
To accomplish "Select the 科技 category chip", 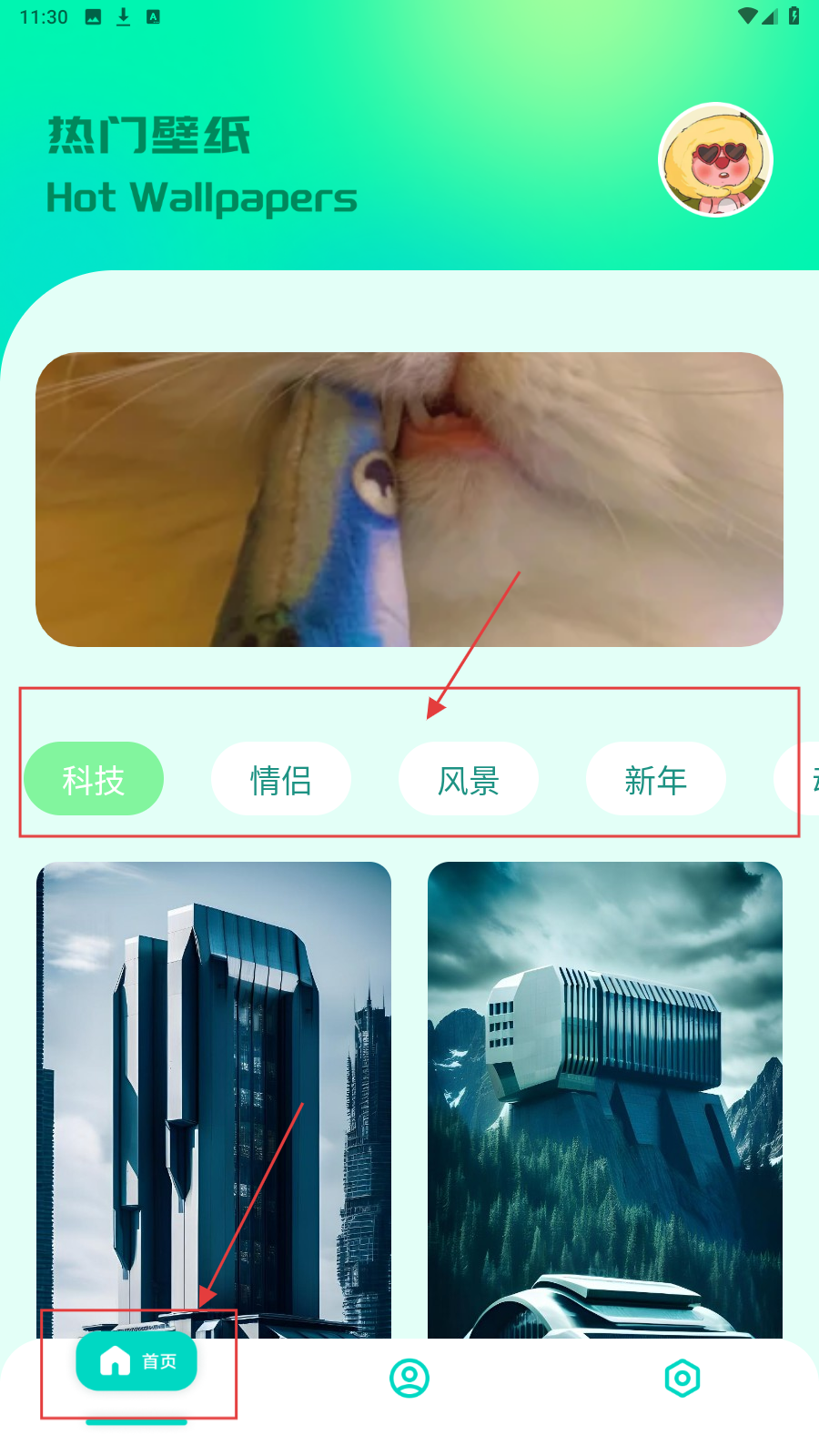I will 94,779.
